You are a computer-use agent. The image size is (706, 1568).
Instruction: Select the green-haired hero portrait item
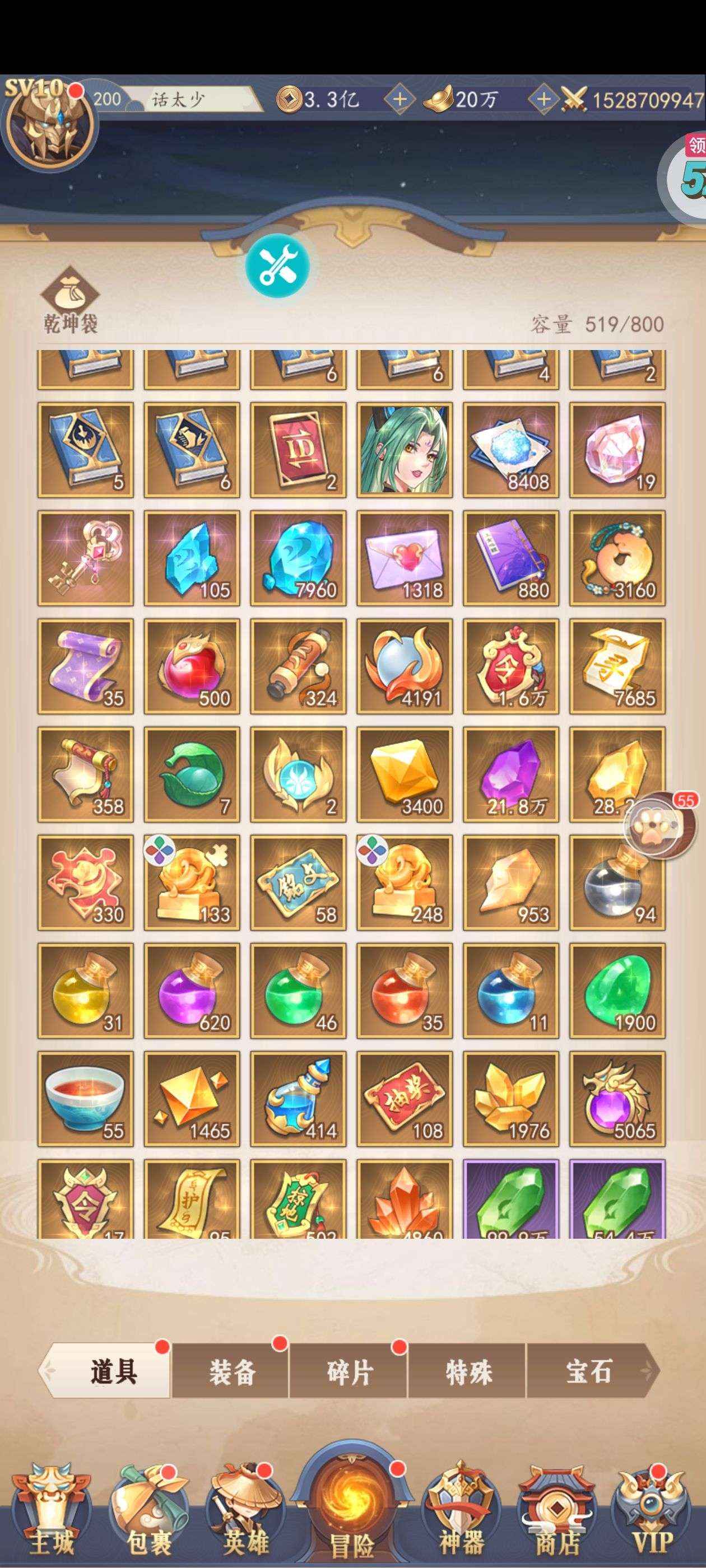pos(405,450)
